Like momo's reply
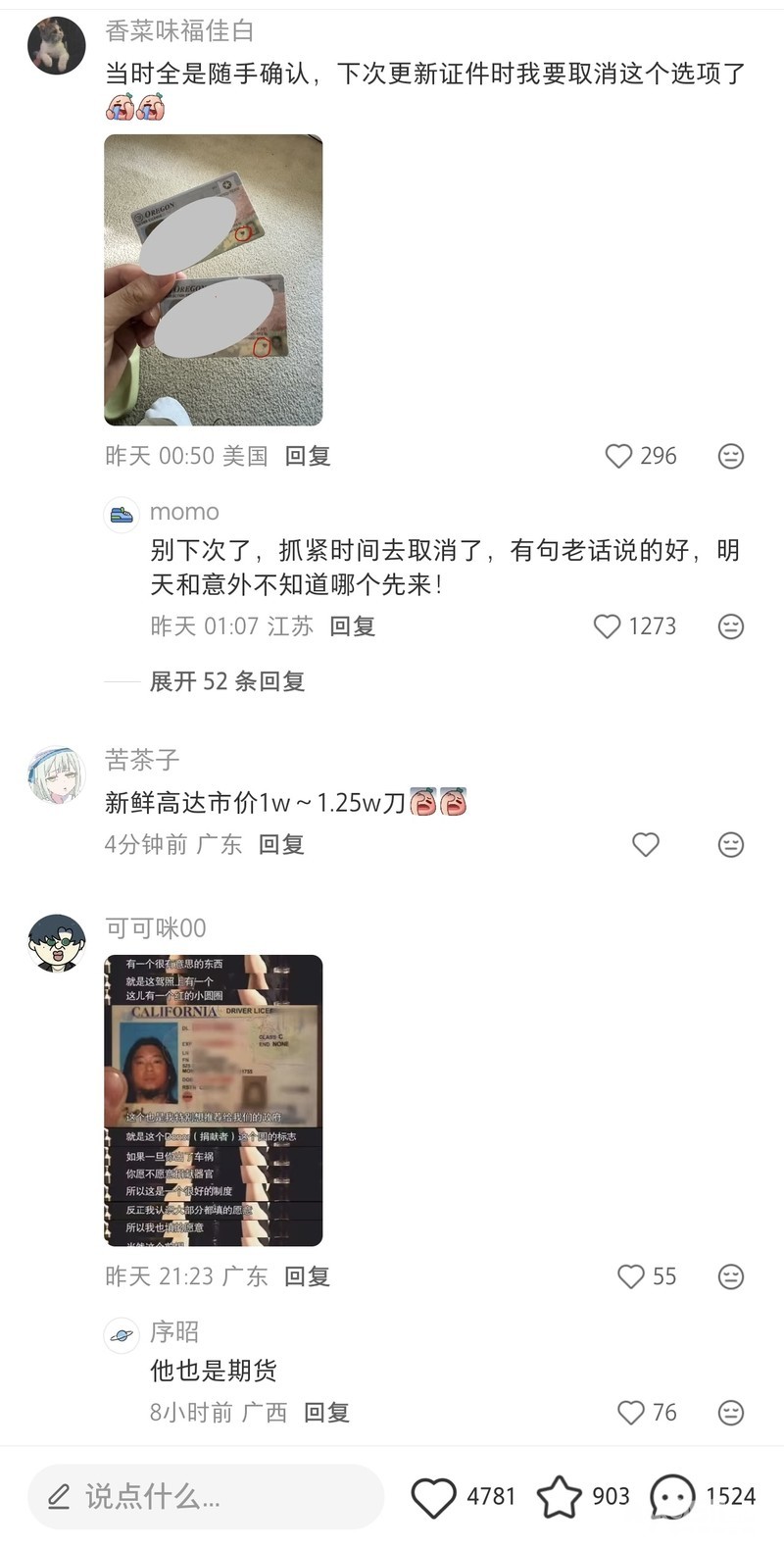 click(608, 626)
